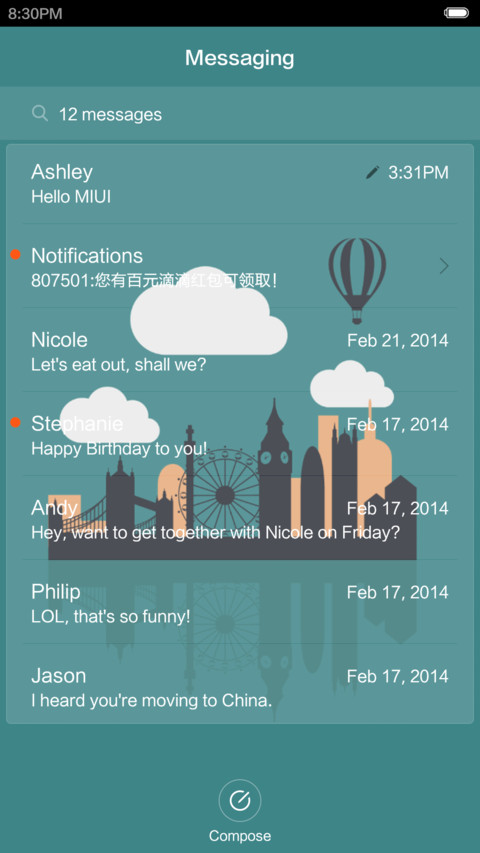The height and width of the screenshot is (853, 480).
Task: Open Nicole's message thread
Action: coord(239,350)
